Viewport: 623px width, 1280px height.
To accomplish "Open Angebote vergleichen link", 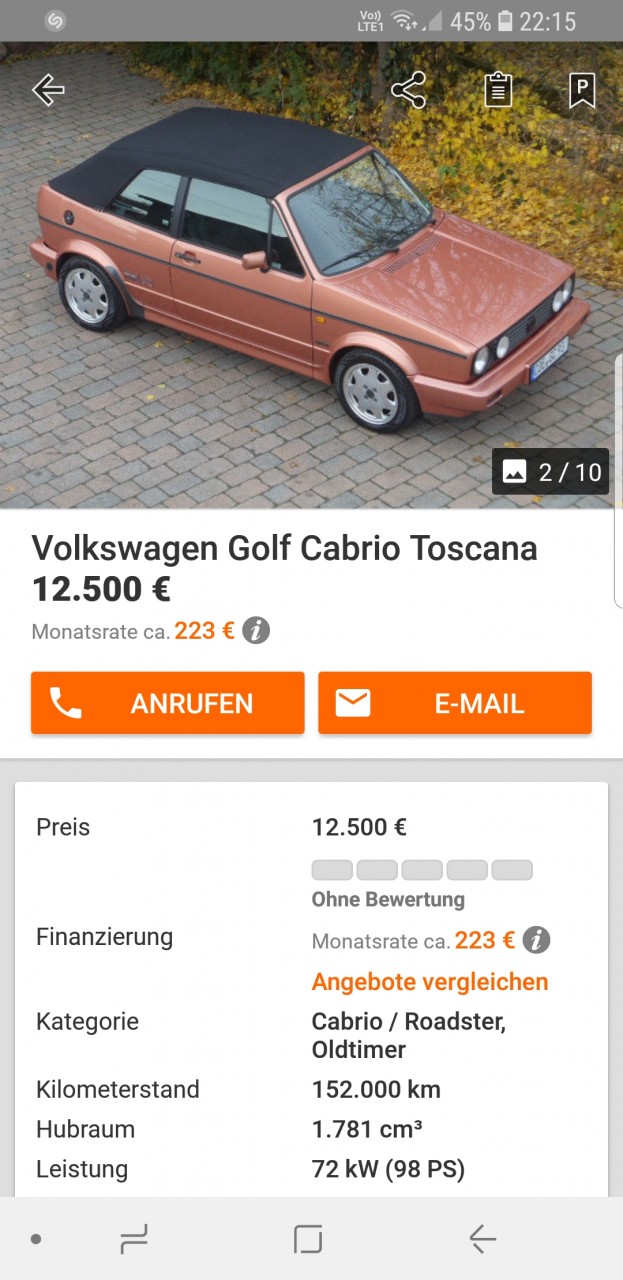I will click(430, 982).
